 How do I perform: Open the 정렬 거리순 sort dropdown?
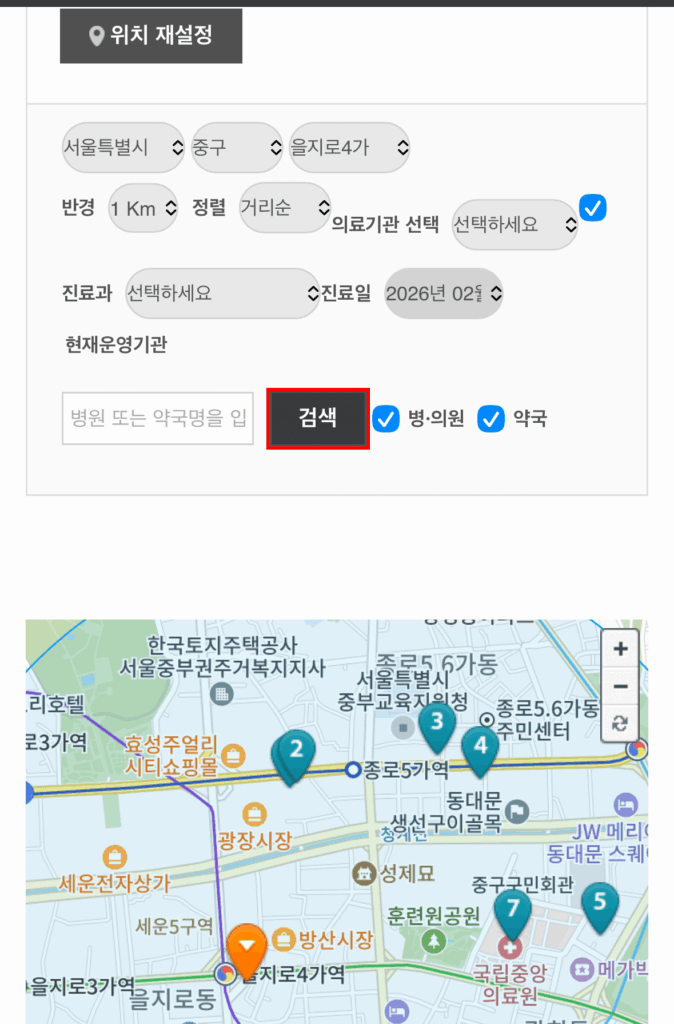(285, 207)
